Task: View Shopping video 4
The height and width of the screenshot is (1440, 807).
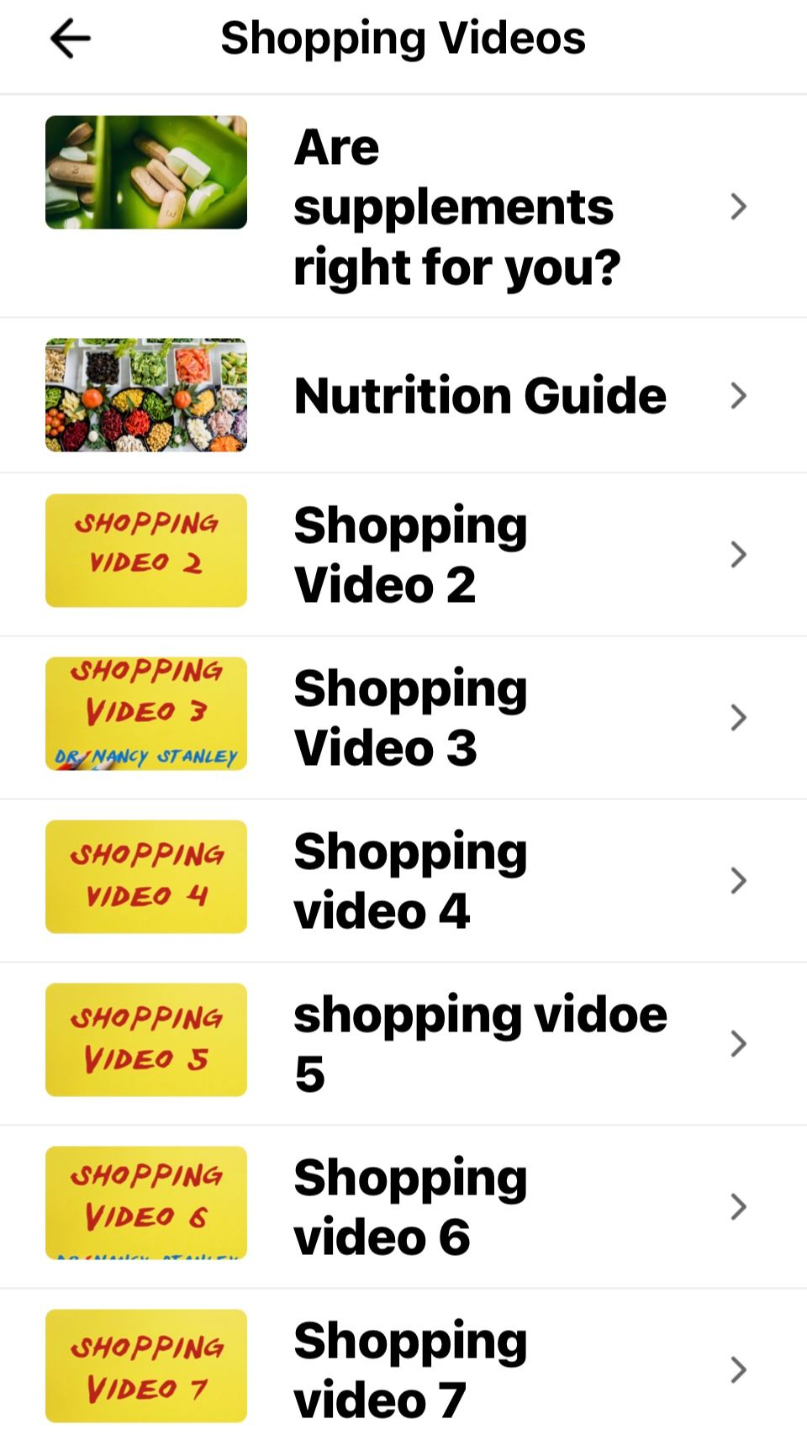Action: (x=410, y=881)
